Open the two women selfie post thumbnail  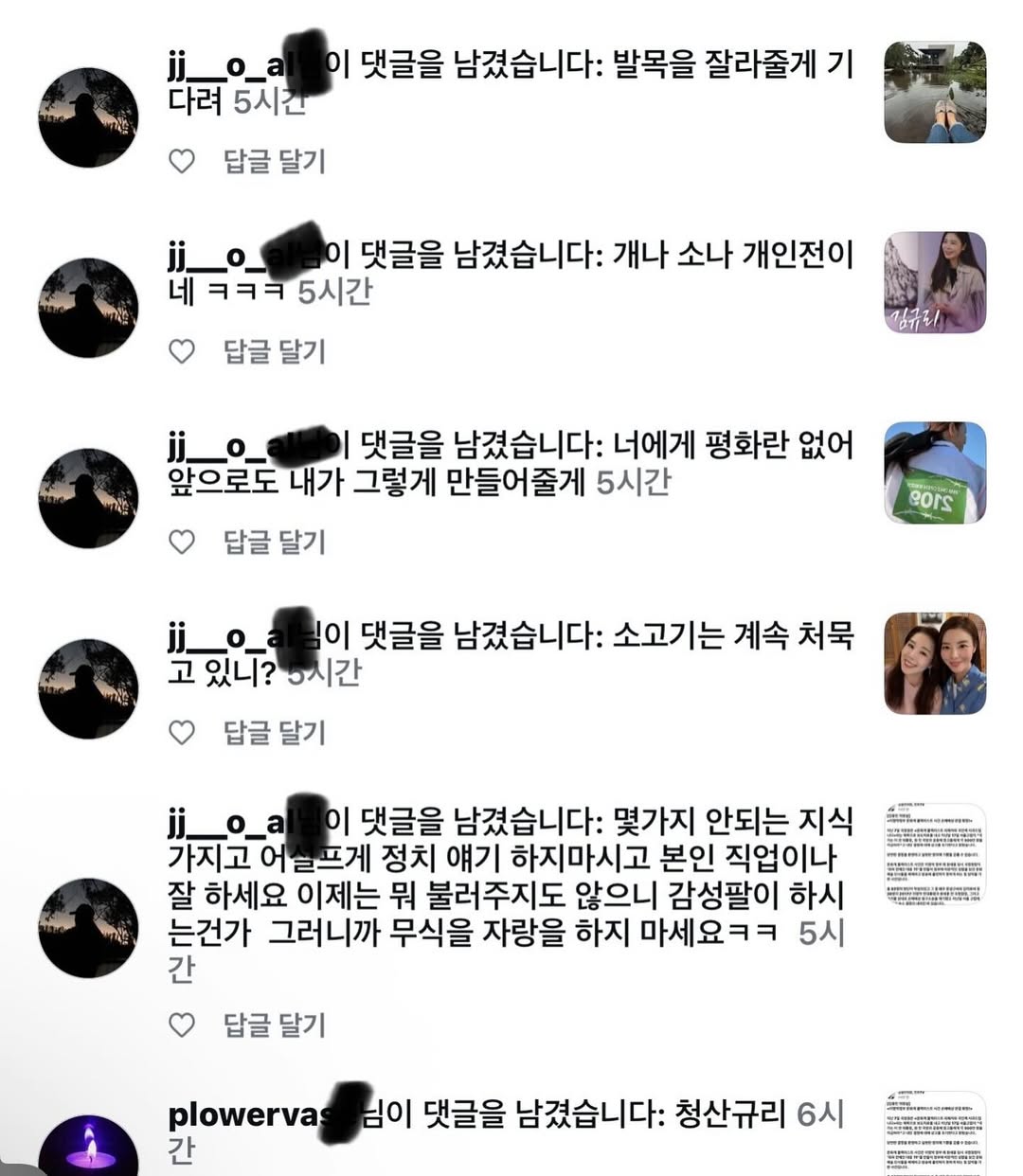tap(934, 663)
